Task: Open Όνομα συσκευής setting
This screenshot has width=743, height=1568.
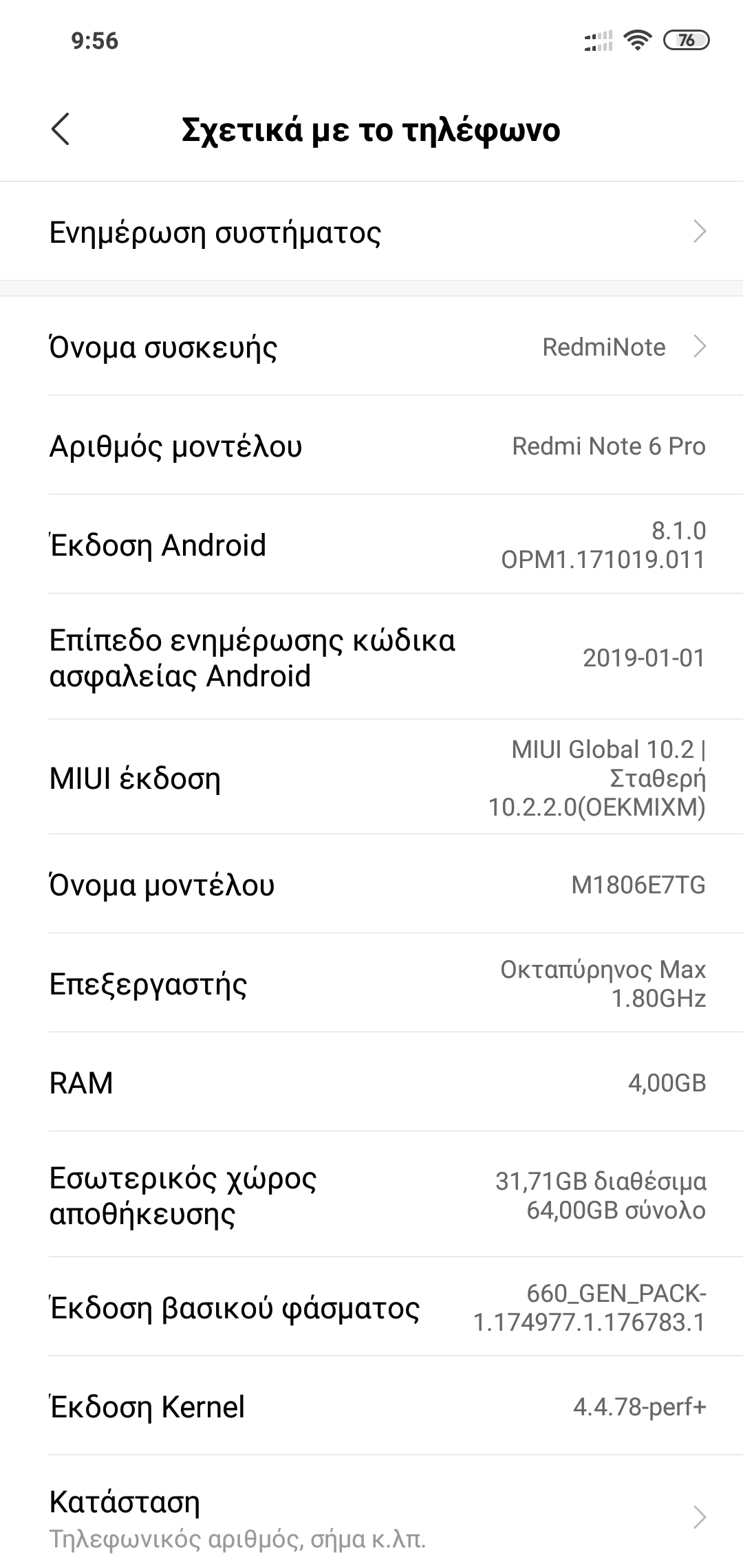Action: tap(371, 347)
